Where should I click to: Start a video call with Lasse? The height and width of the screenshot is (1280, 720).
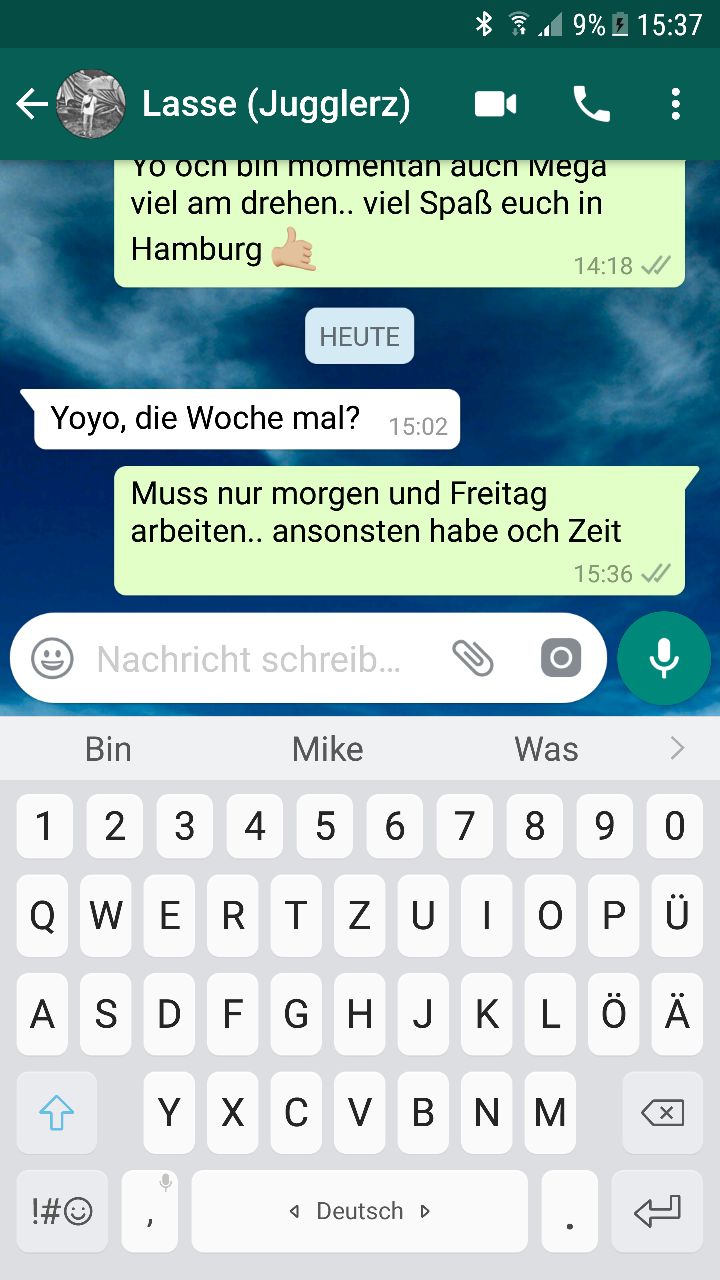[495, 104]
